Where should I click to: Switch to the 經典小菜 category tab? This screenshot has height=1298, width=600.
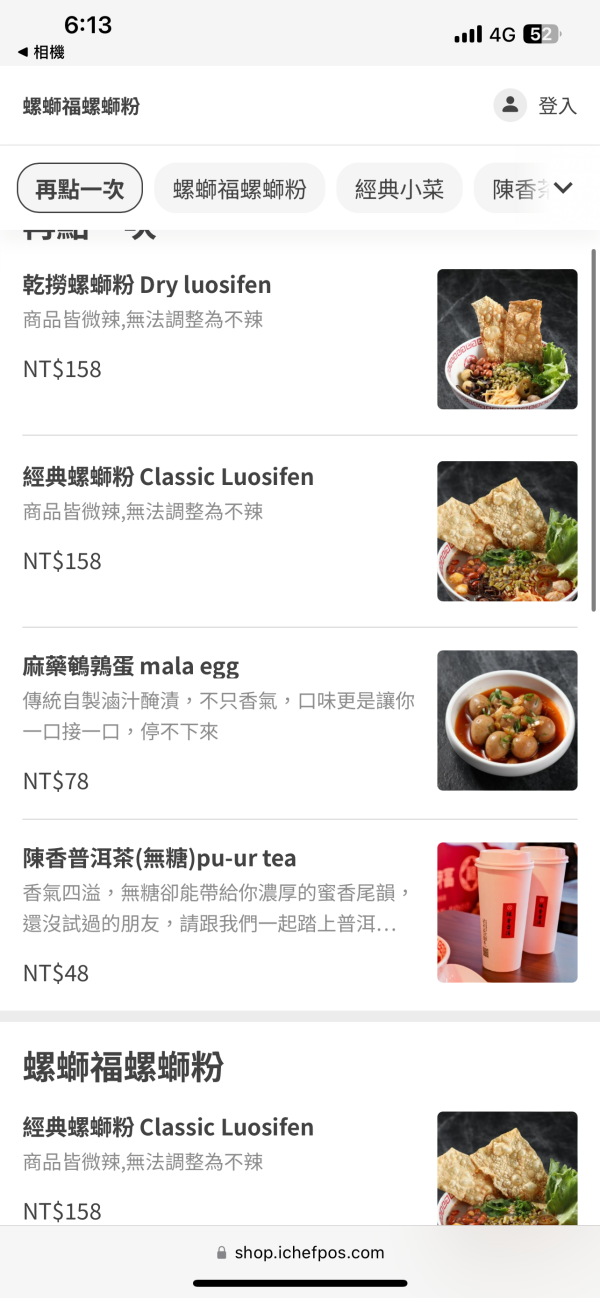pyautogui.click(x=399, y=188)
